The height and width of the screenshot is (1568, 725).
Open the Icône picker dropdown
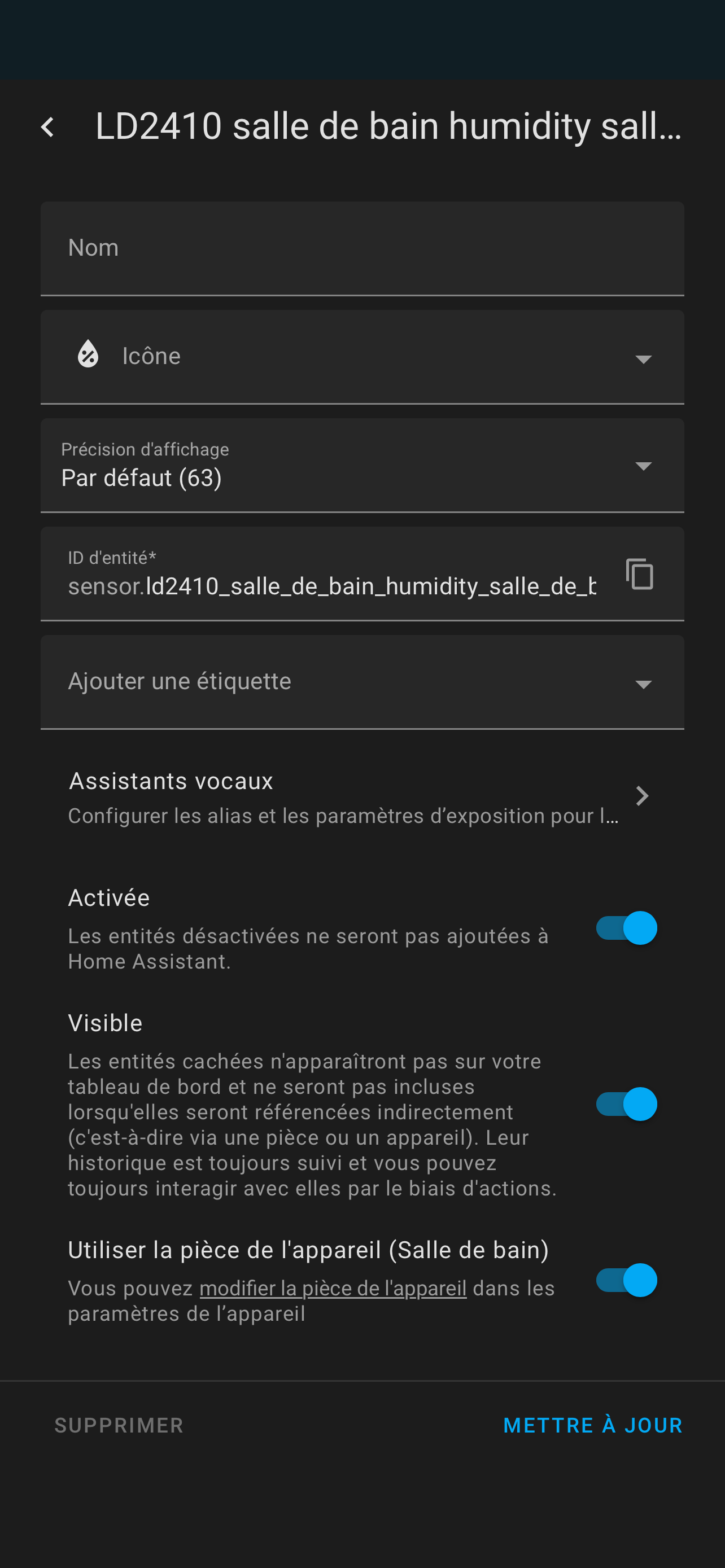[361, 357]
